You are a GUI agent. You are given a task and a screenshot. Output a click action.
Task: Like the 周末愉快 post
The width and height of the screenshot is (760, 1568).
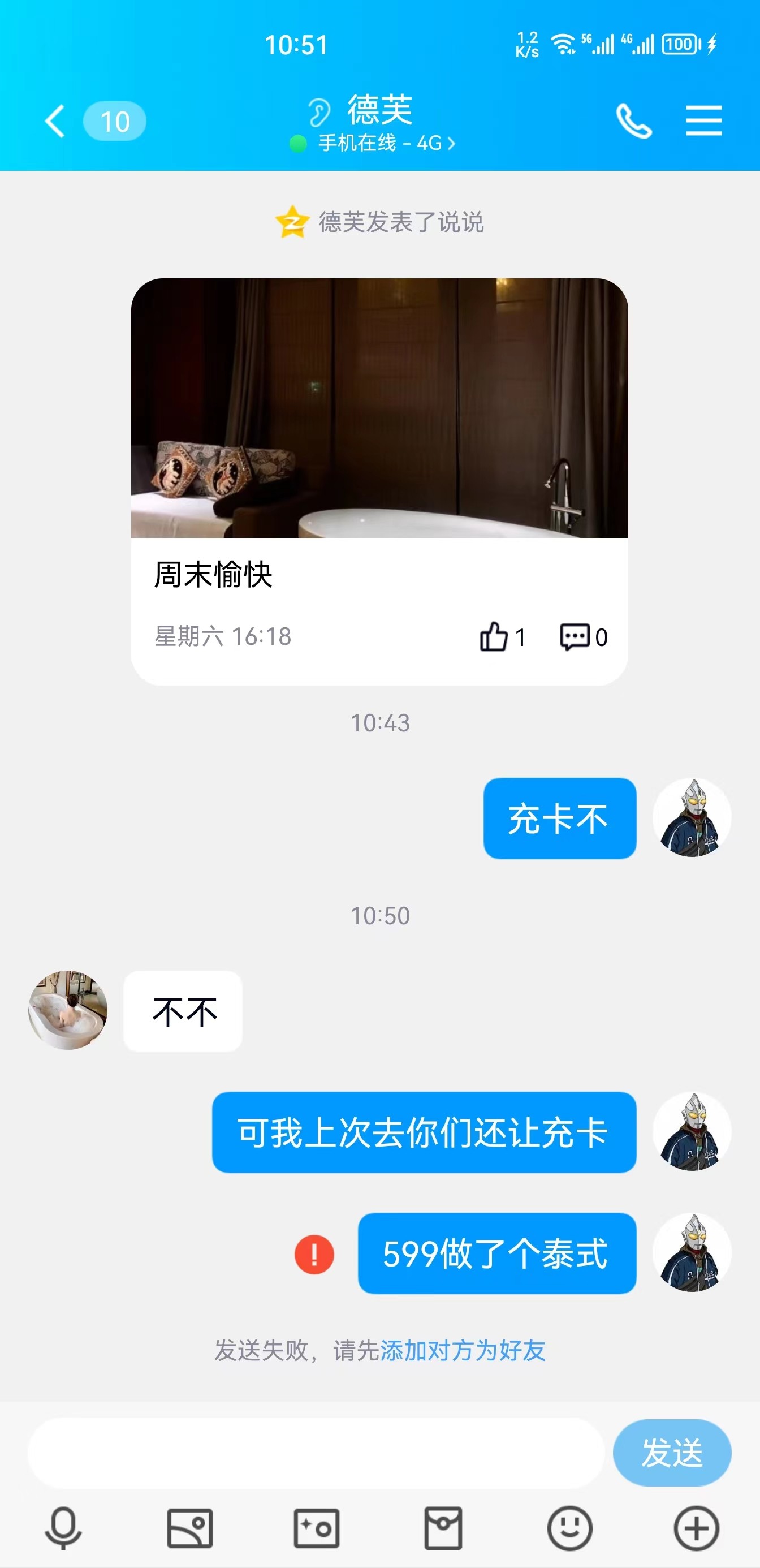pyautogui.click(x=494, y=637)
